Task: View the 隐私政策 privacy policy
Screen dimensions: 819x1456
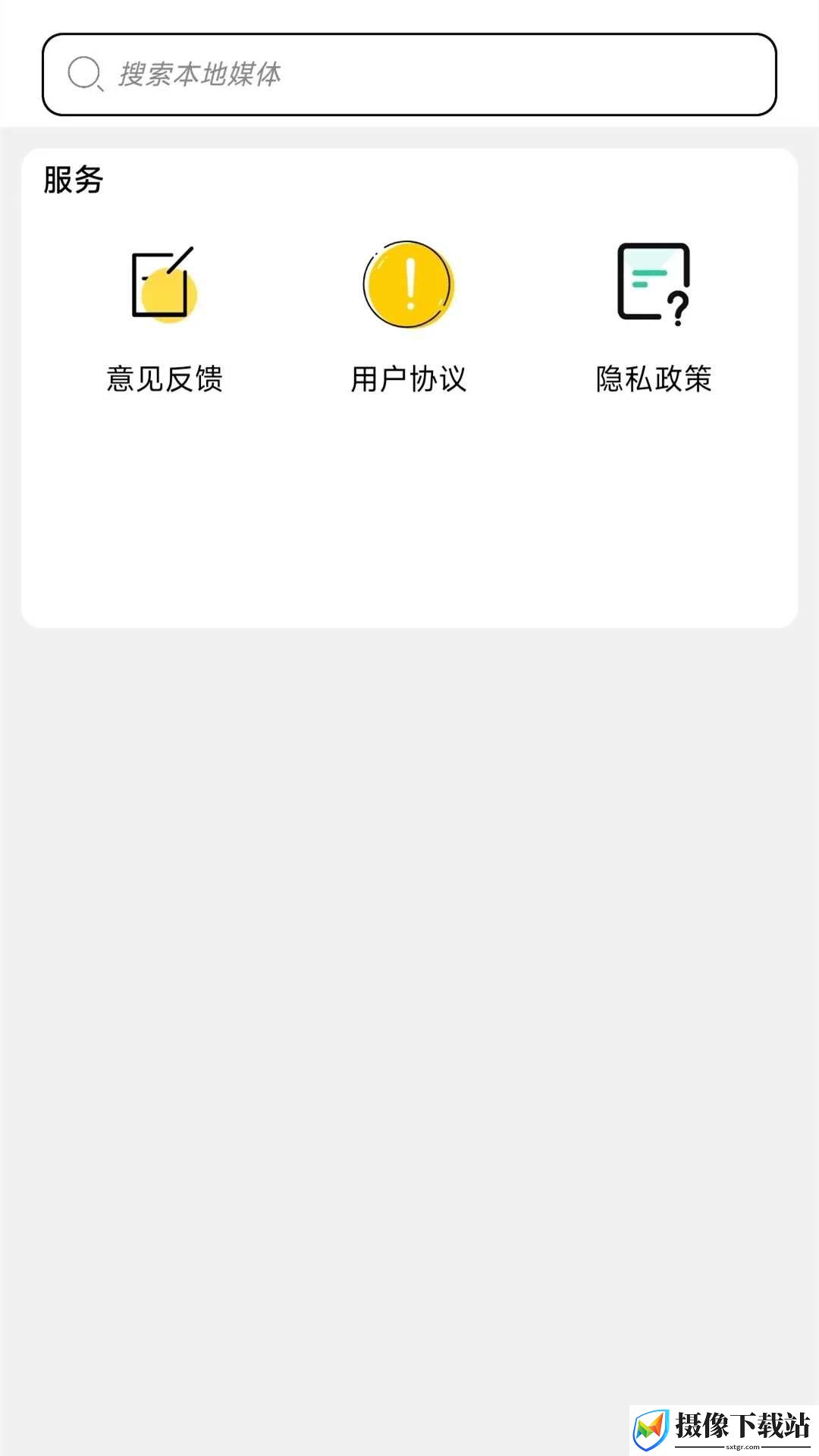Action: click(654, 318)
